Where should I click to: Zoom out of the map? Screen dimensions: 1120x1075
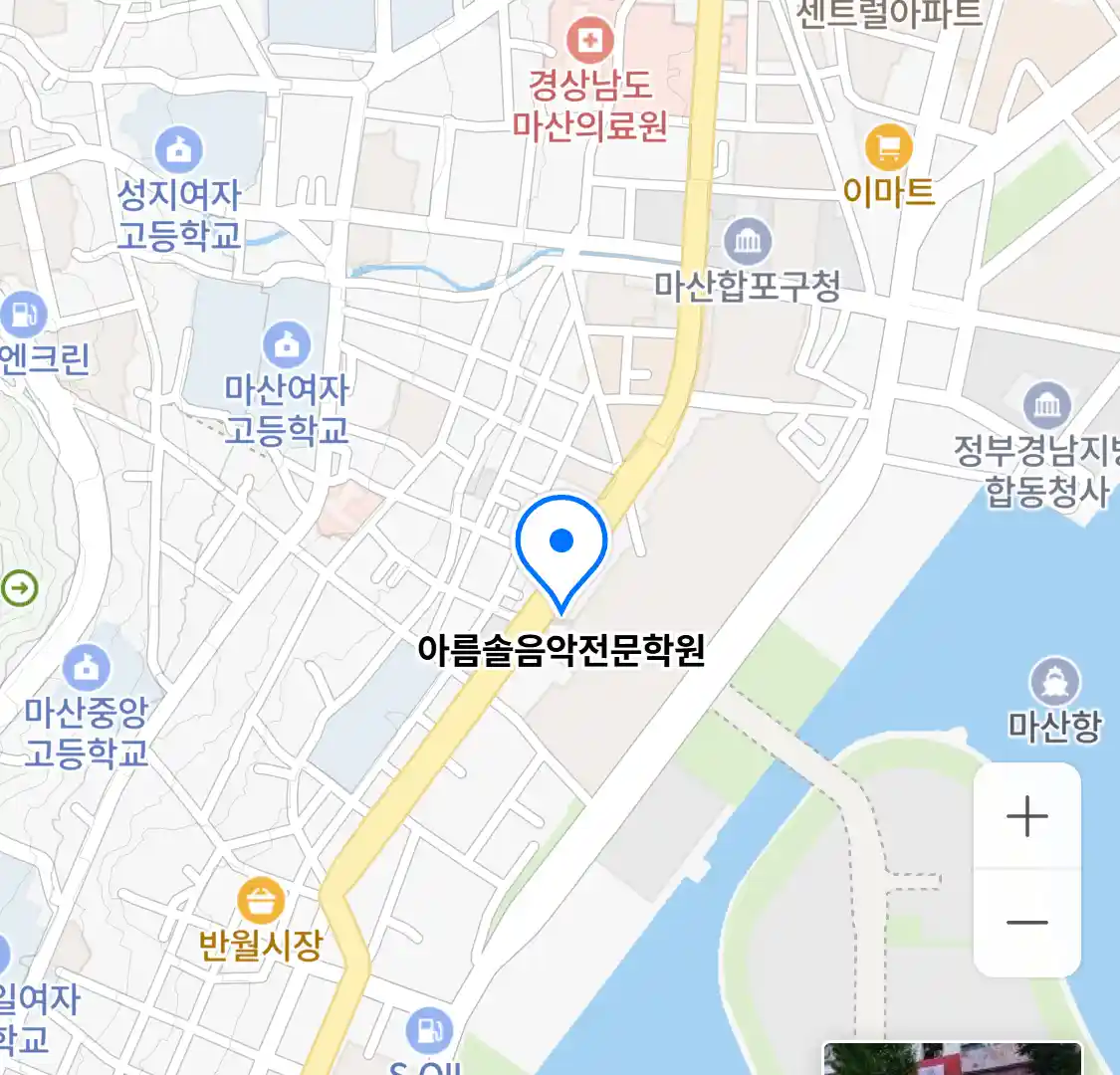point(1026,923)
